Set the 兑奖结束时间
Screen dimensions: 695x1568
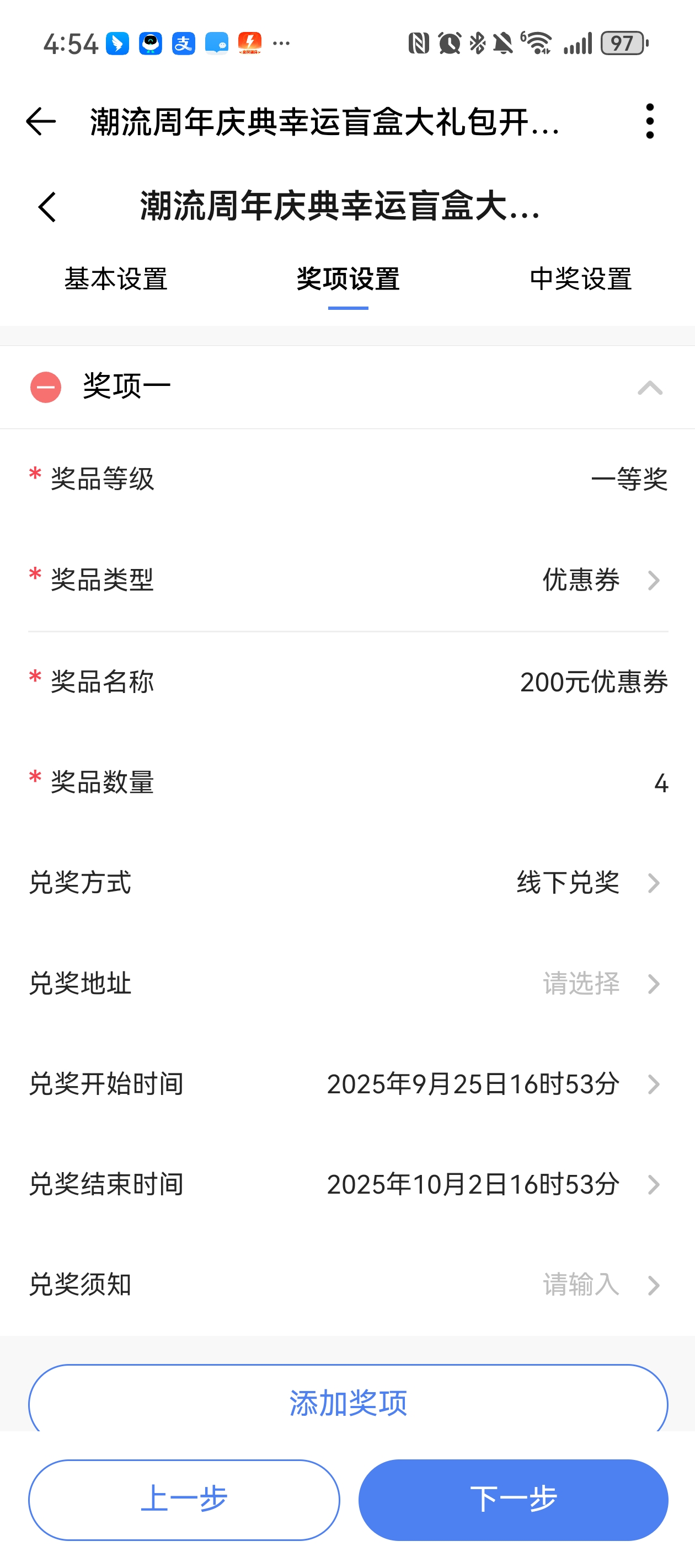click(x=492, y=1184)
